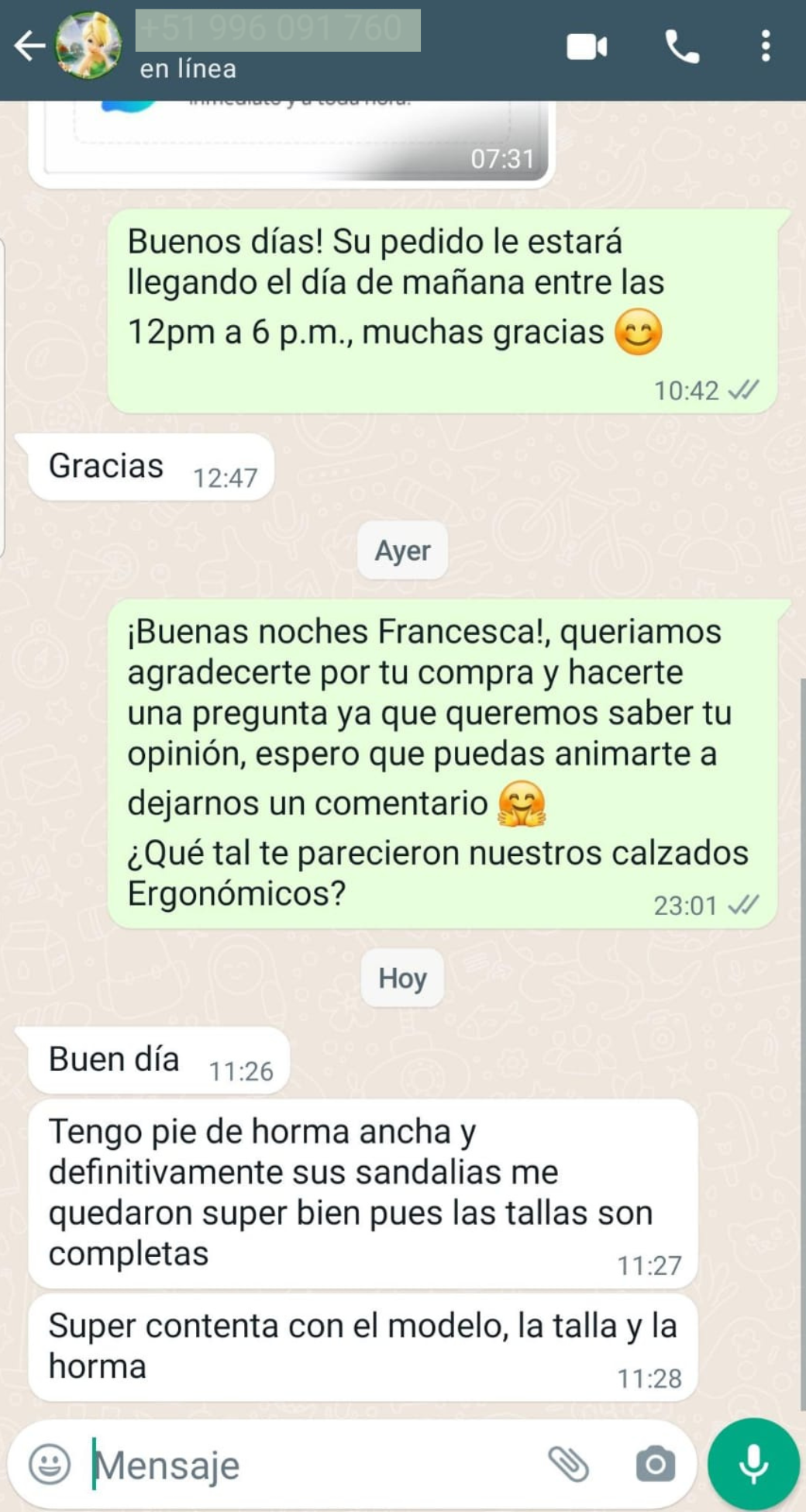The width and height of the screenshot is (806, 1512).
Task: Open the contact's profile picture
Action: pyautogui.click(x=88, y=47)
